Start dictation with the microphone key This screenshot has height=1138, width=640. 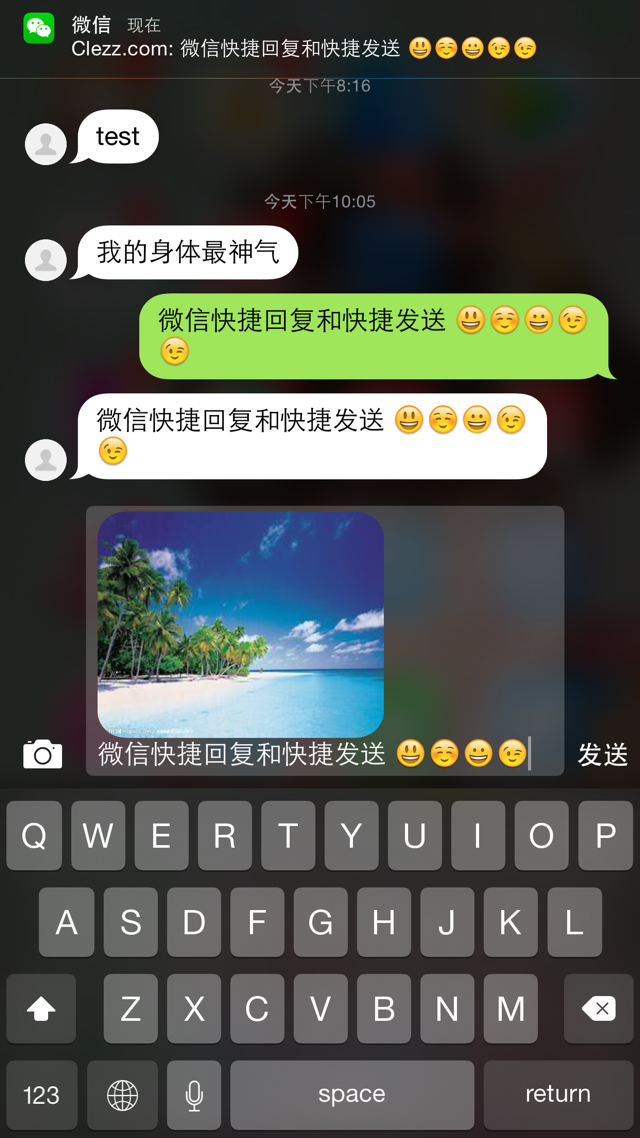[194, 1095]
